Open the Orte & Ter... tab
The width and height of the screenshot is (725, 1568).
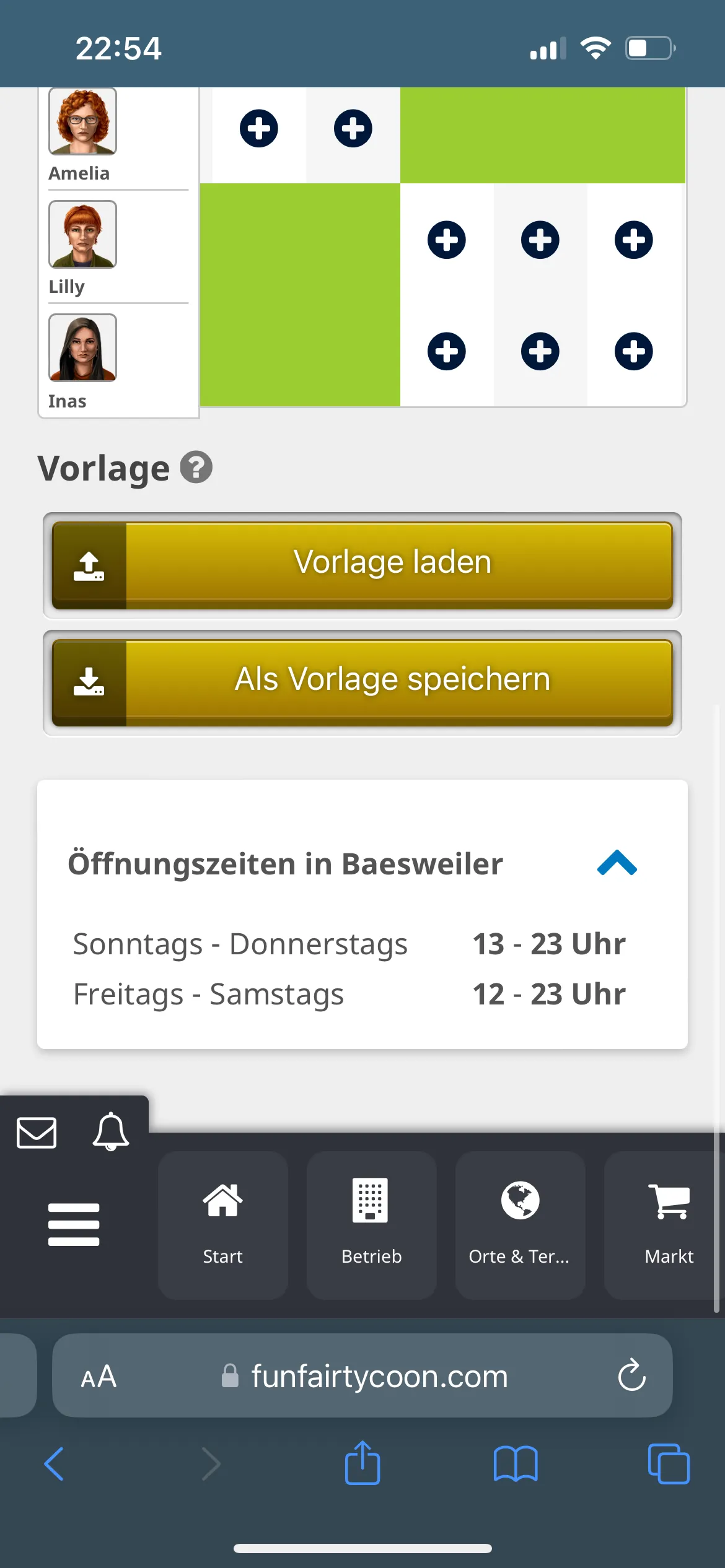[x=520, y=1224]
